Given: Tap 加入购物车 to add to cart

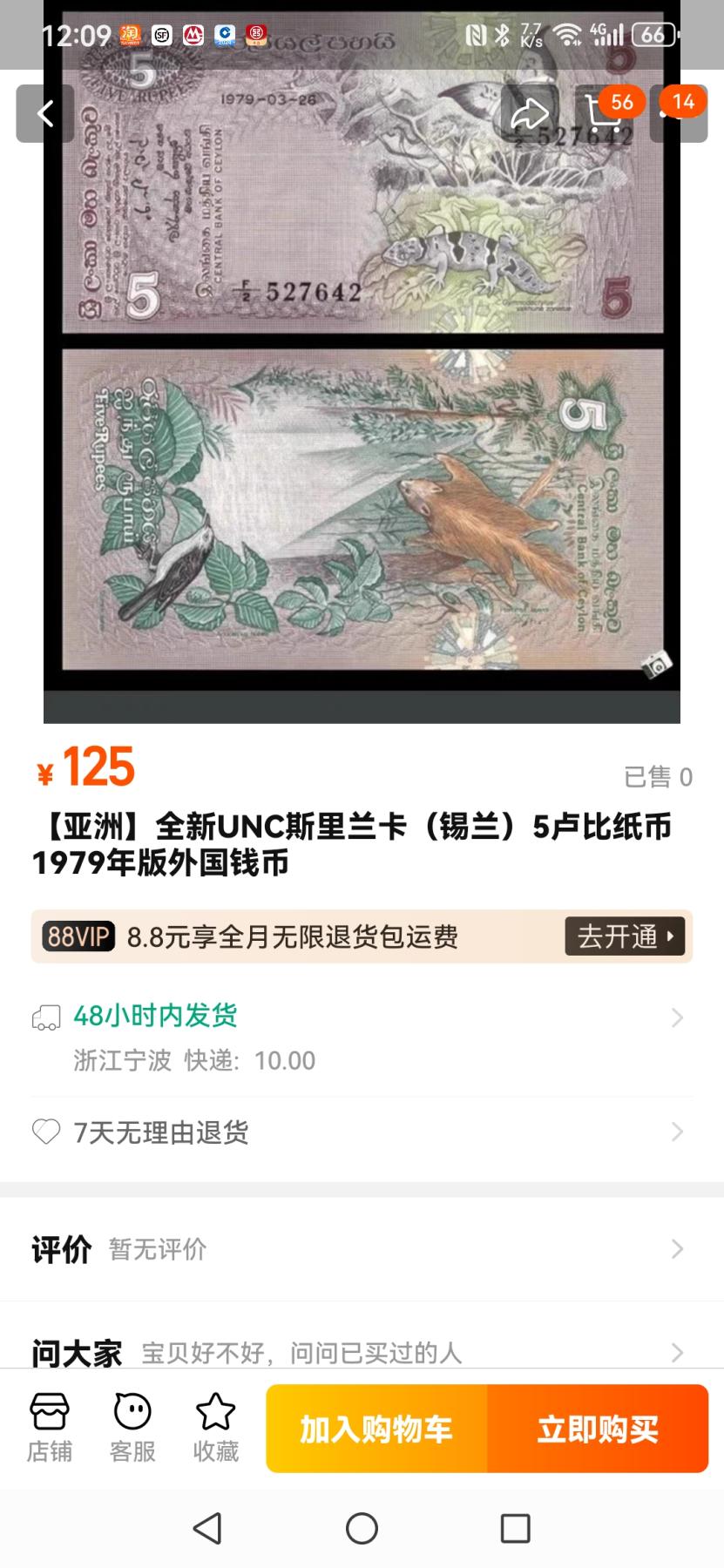Looking at the screenshot, I should [376, 1429].
